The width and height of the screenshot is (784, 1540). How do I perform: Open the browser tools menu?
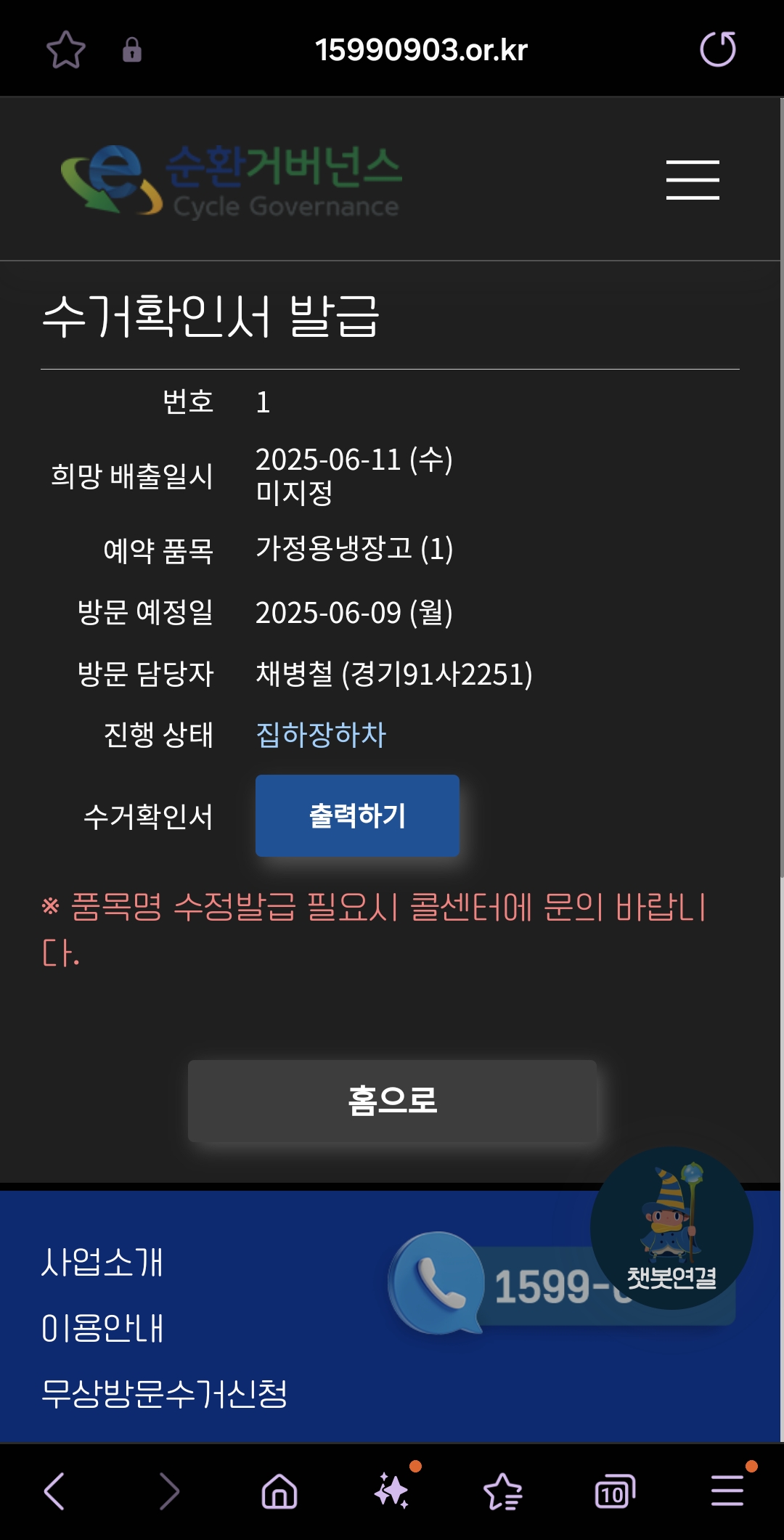(x=727, y=1492)
